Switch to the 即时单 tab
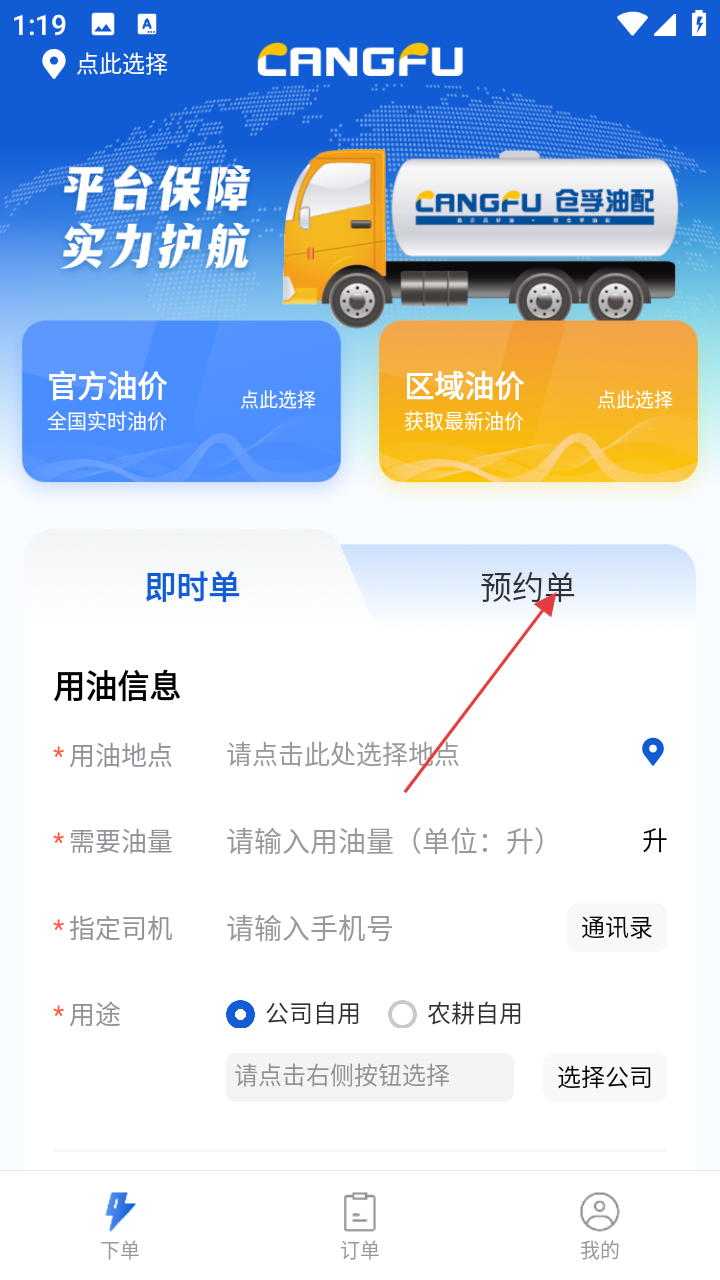 192,587
